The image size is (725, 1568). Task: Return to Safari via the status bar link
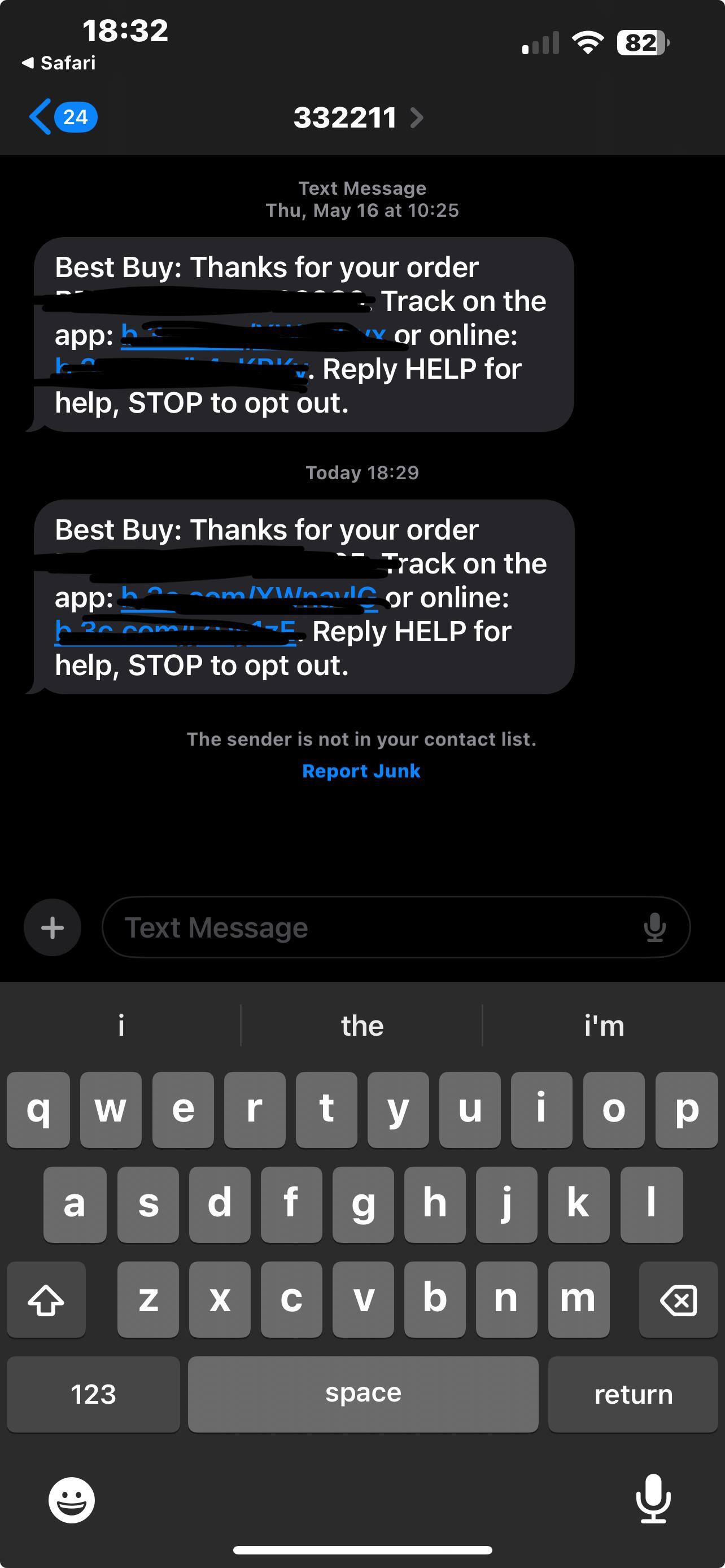[58, 62]
